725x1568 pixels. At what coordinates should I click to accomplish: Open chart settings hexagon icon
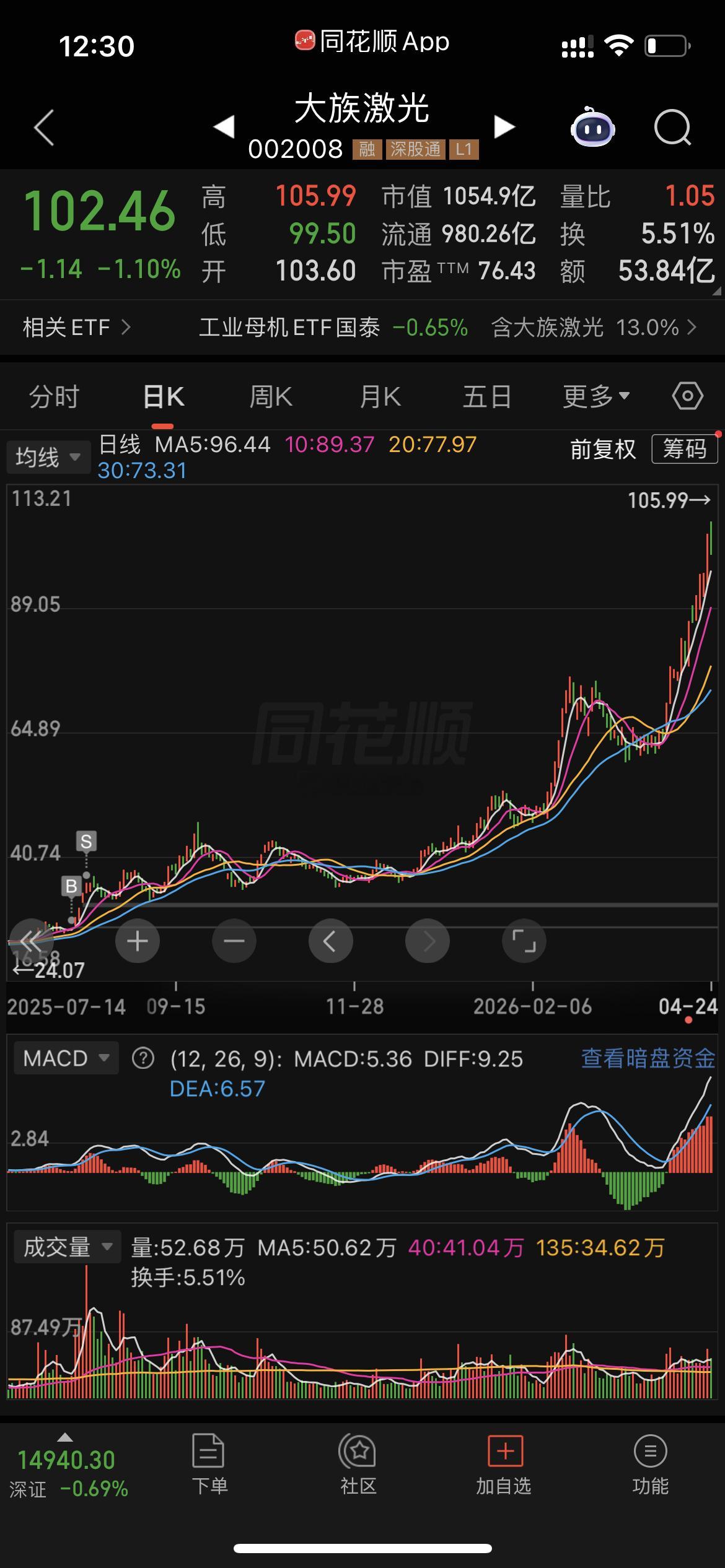click(x=687, y=396)
